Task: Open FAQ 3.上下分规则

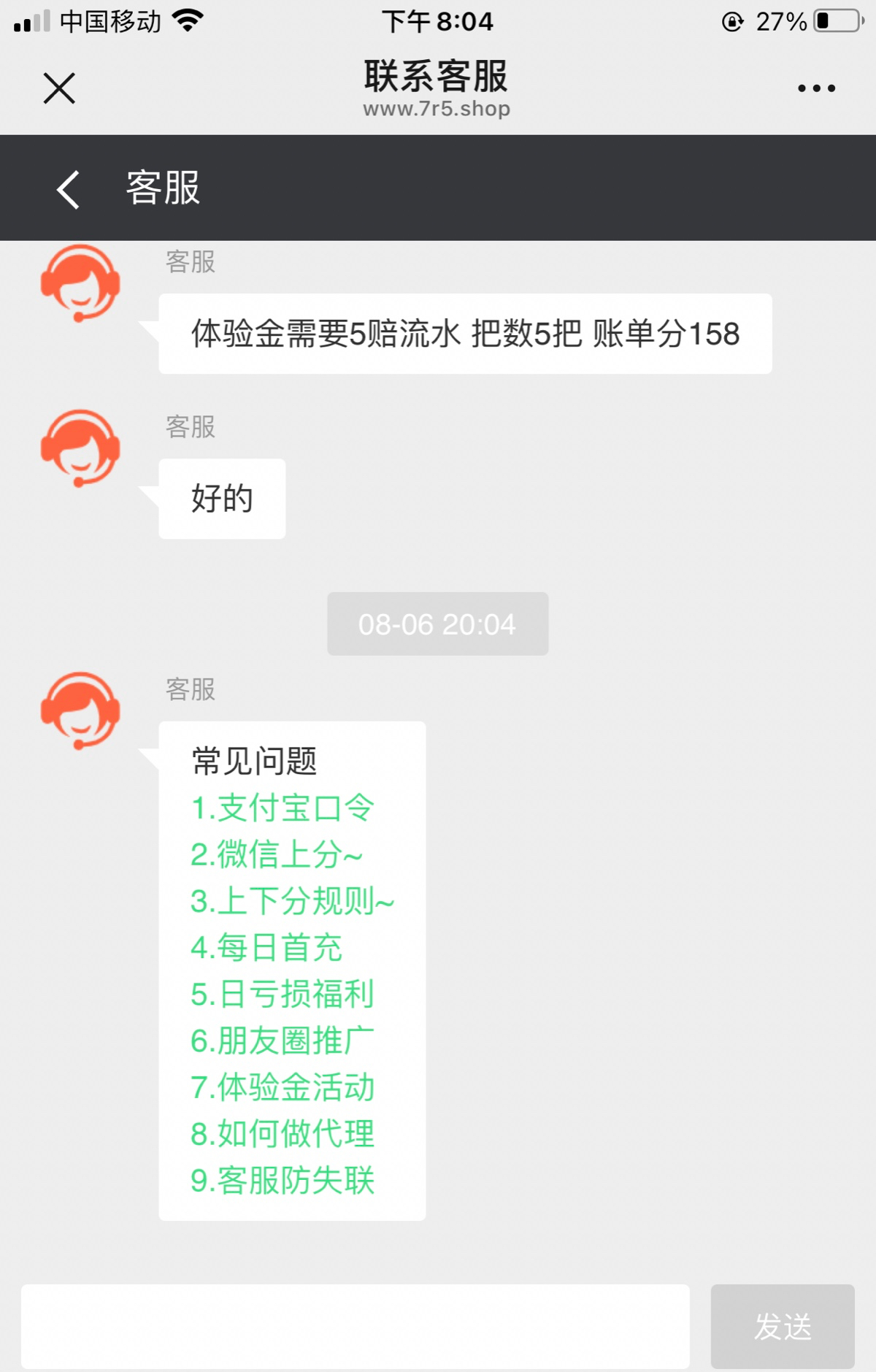Action: [292, 901]
